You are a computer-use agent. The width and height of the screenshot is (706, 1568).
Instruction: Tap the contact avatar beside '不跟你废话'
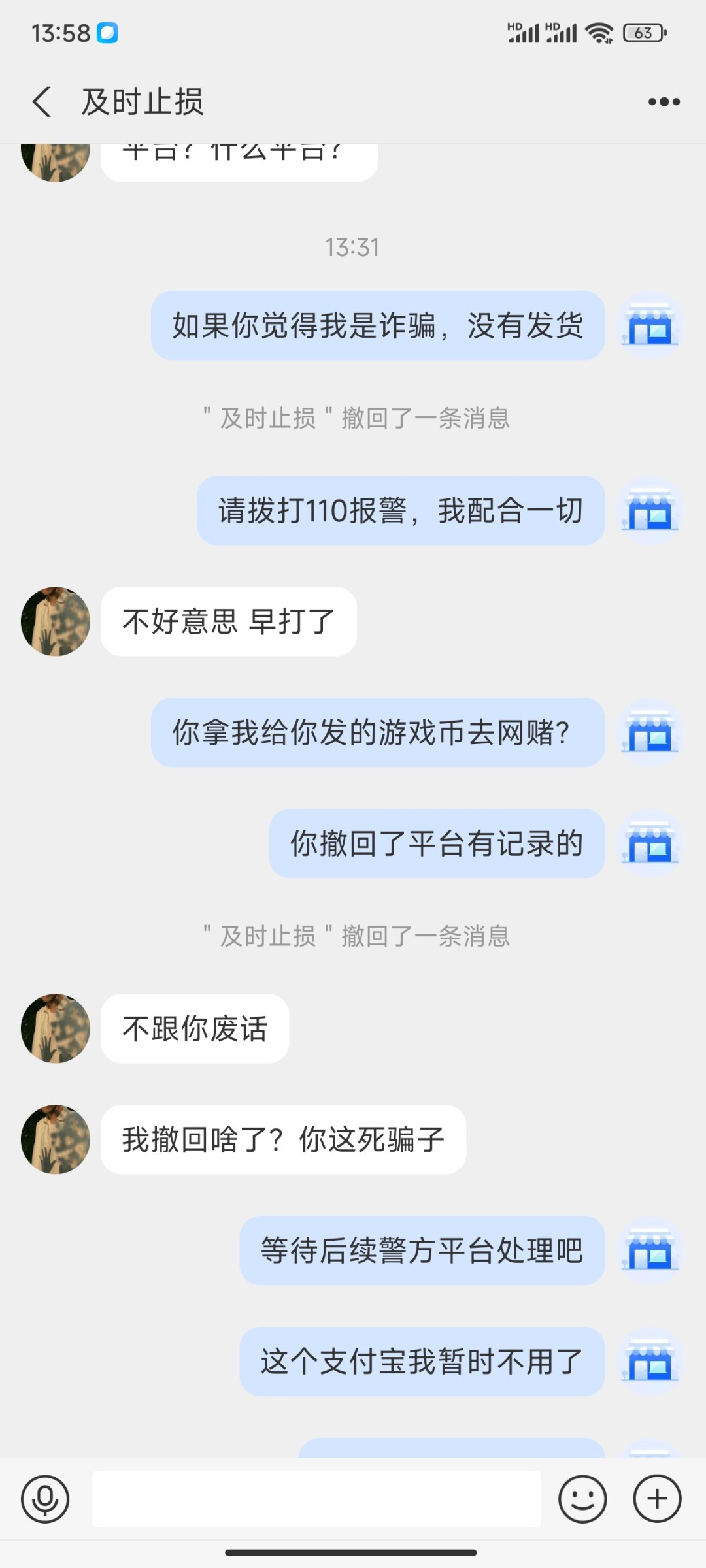(x=55, y=1027)
